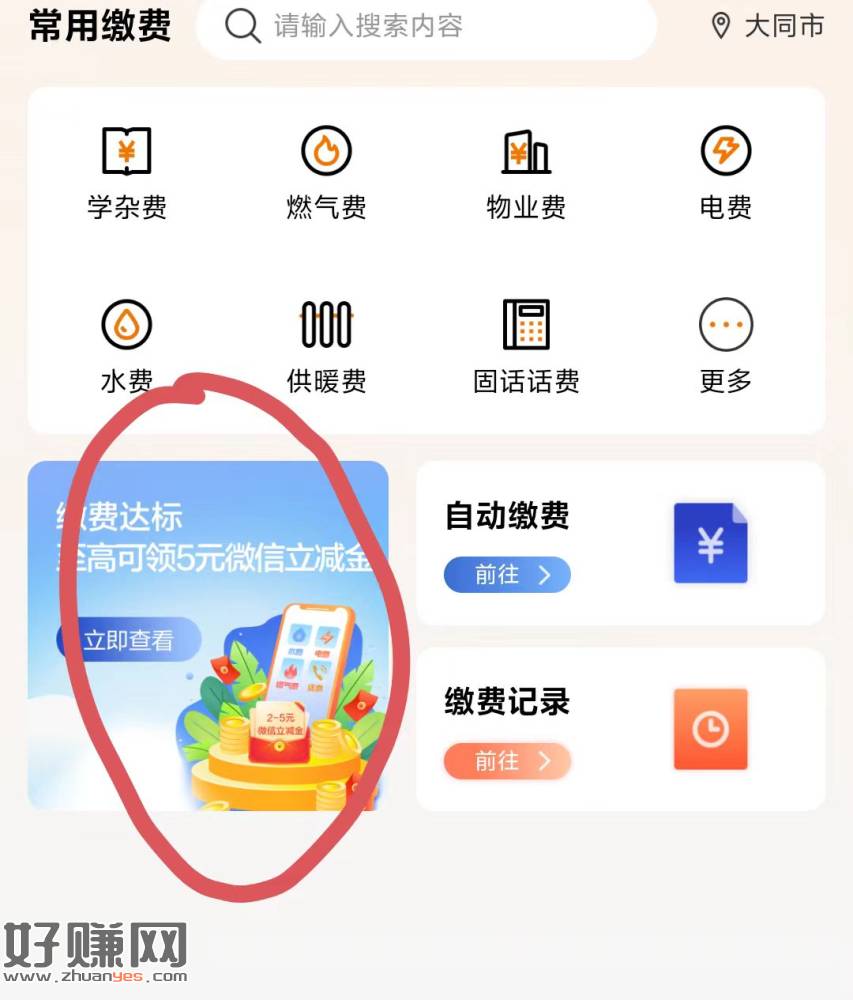Select 燃气费 gas bill payment
Image resolution: width=853 pixels, height=1000 pixels.
point(326,173)
